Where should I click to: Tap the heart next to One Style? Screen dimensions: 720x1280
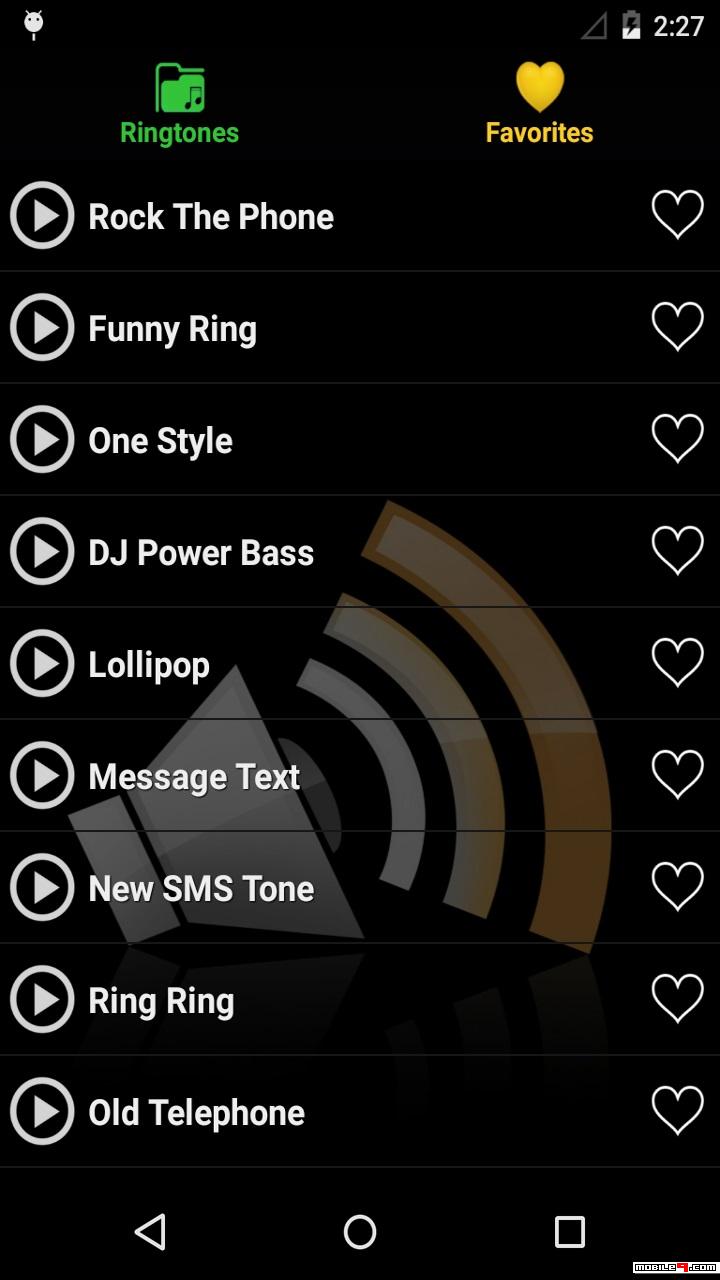677,439
